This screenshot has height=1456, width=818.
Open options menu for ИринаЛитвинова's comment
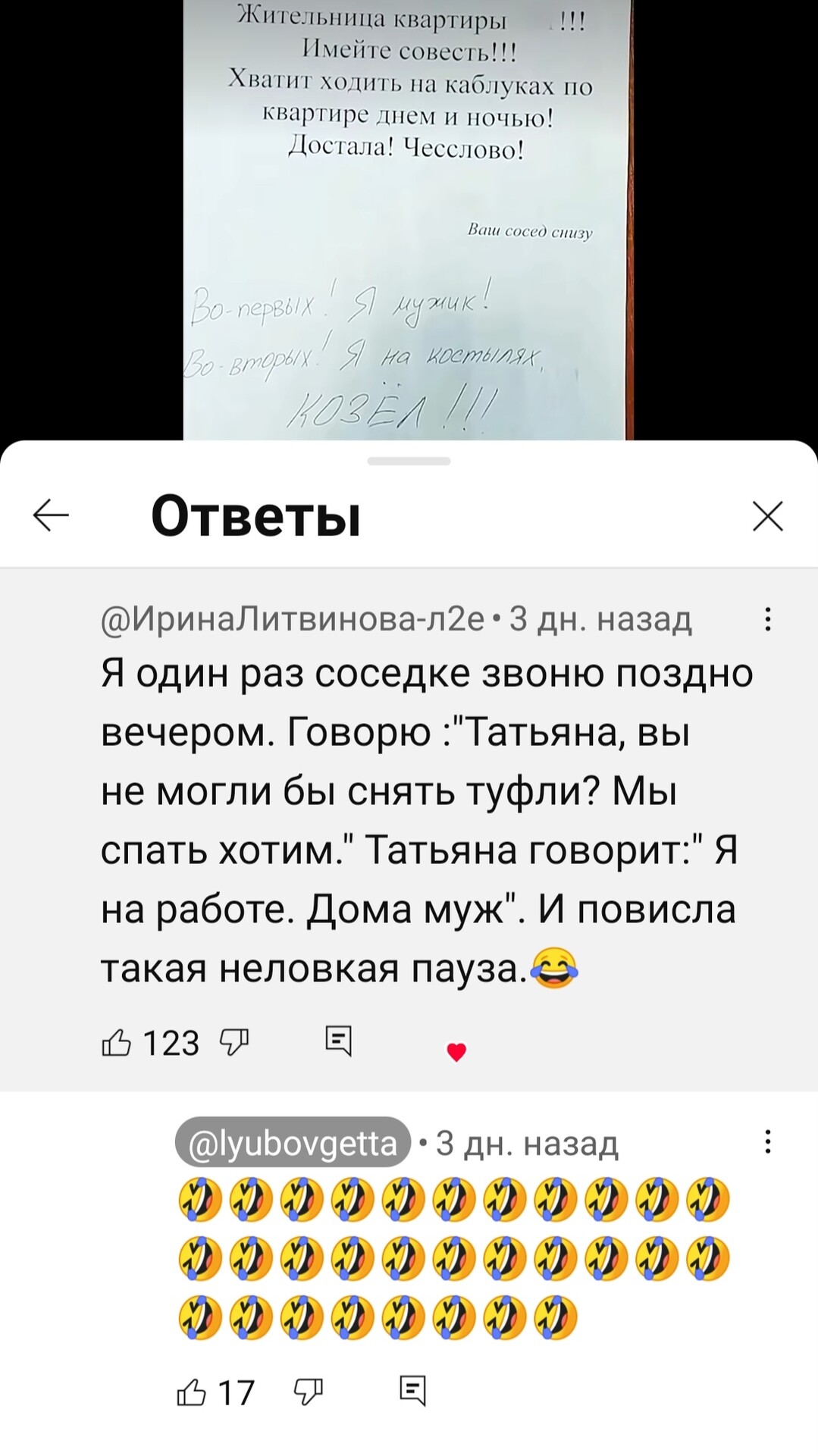point(768,619)
